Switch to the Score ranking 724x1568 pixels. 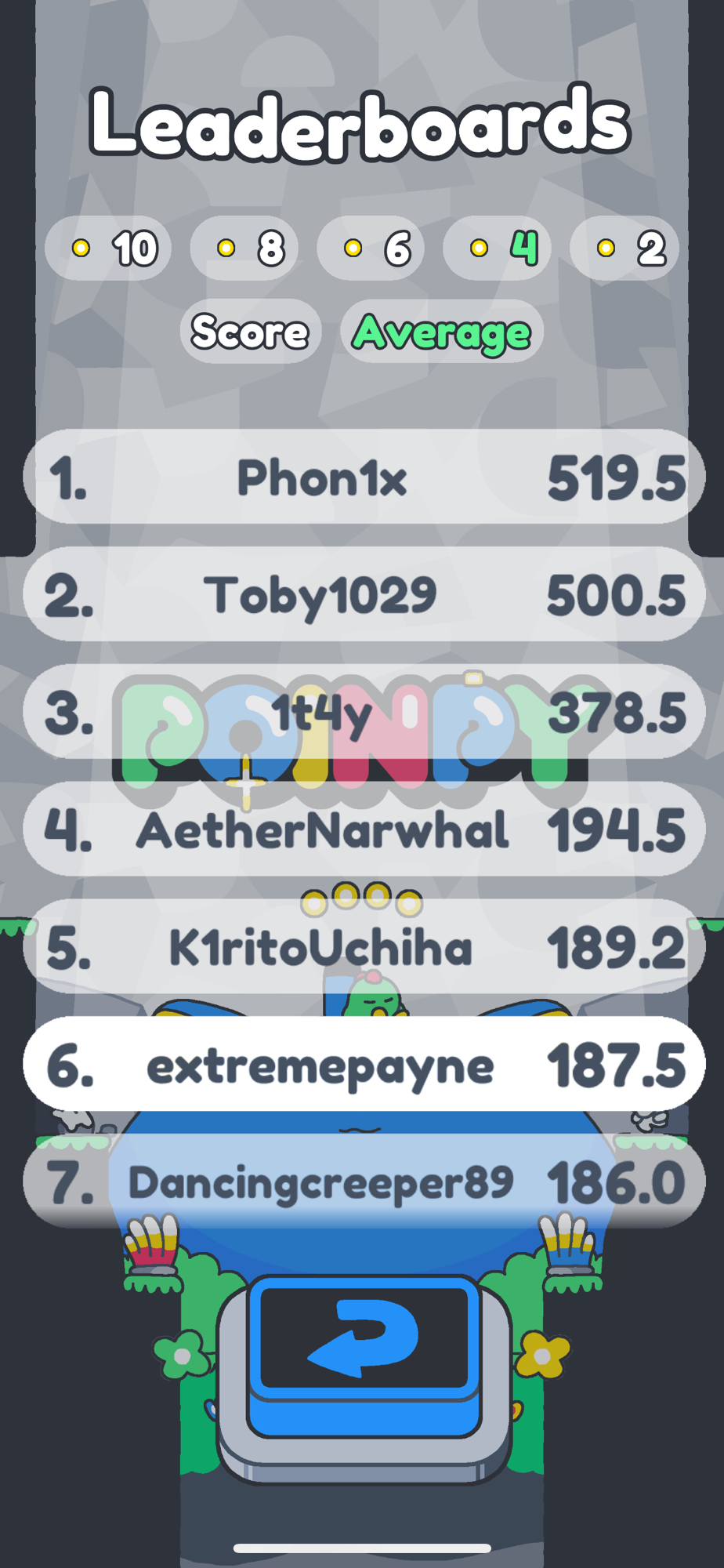[x=251, y=332]
